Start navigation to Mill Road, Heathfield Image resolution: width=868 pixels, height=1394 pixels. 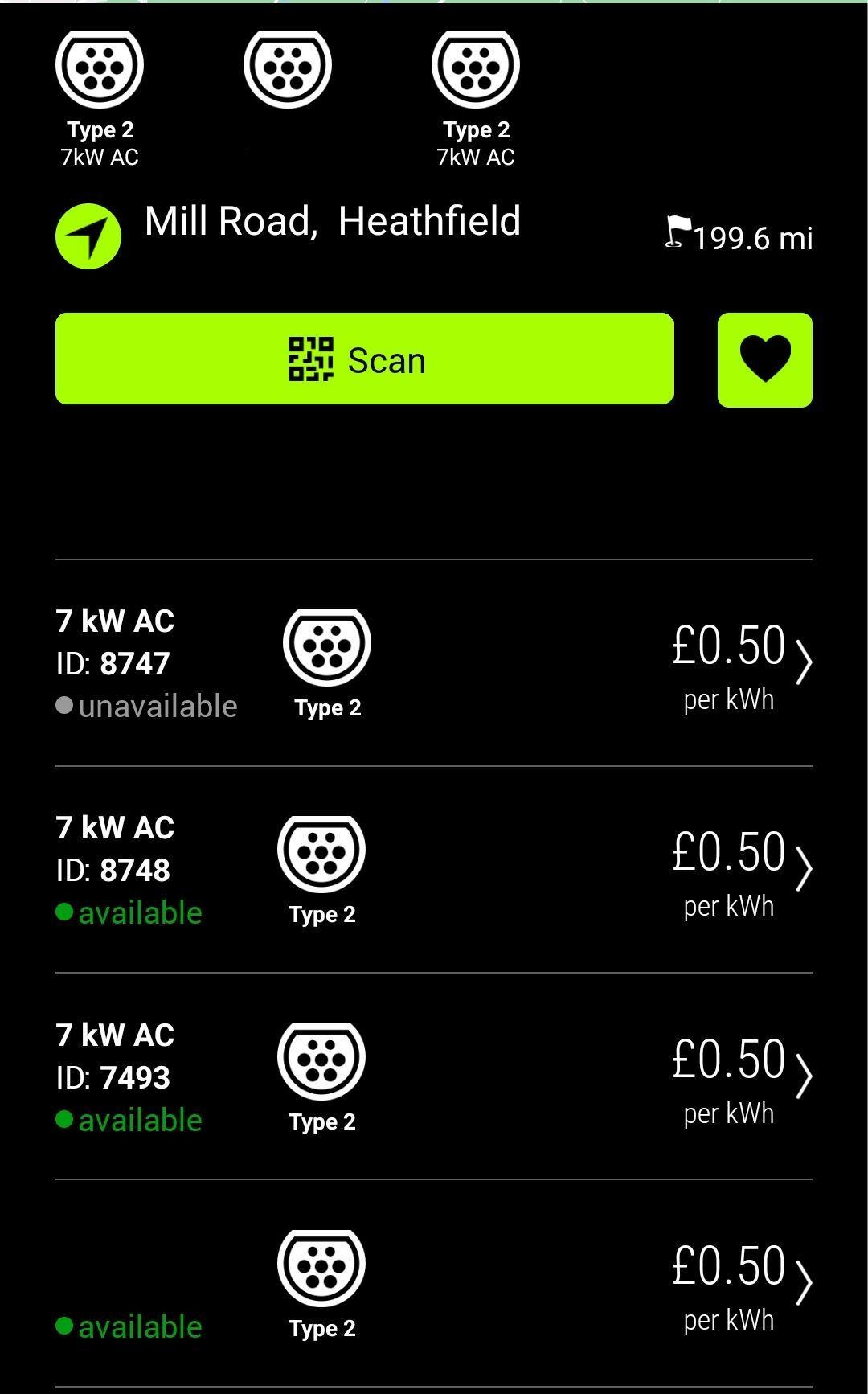[x=88, y=236]
